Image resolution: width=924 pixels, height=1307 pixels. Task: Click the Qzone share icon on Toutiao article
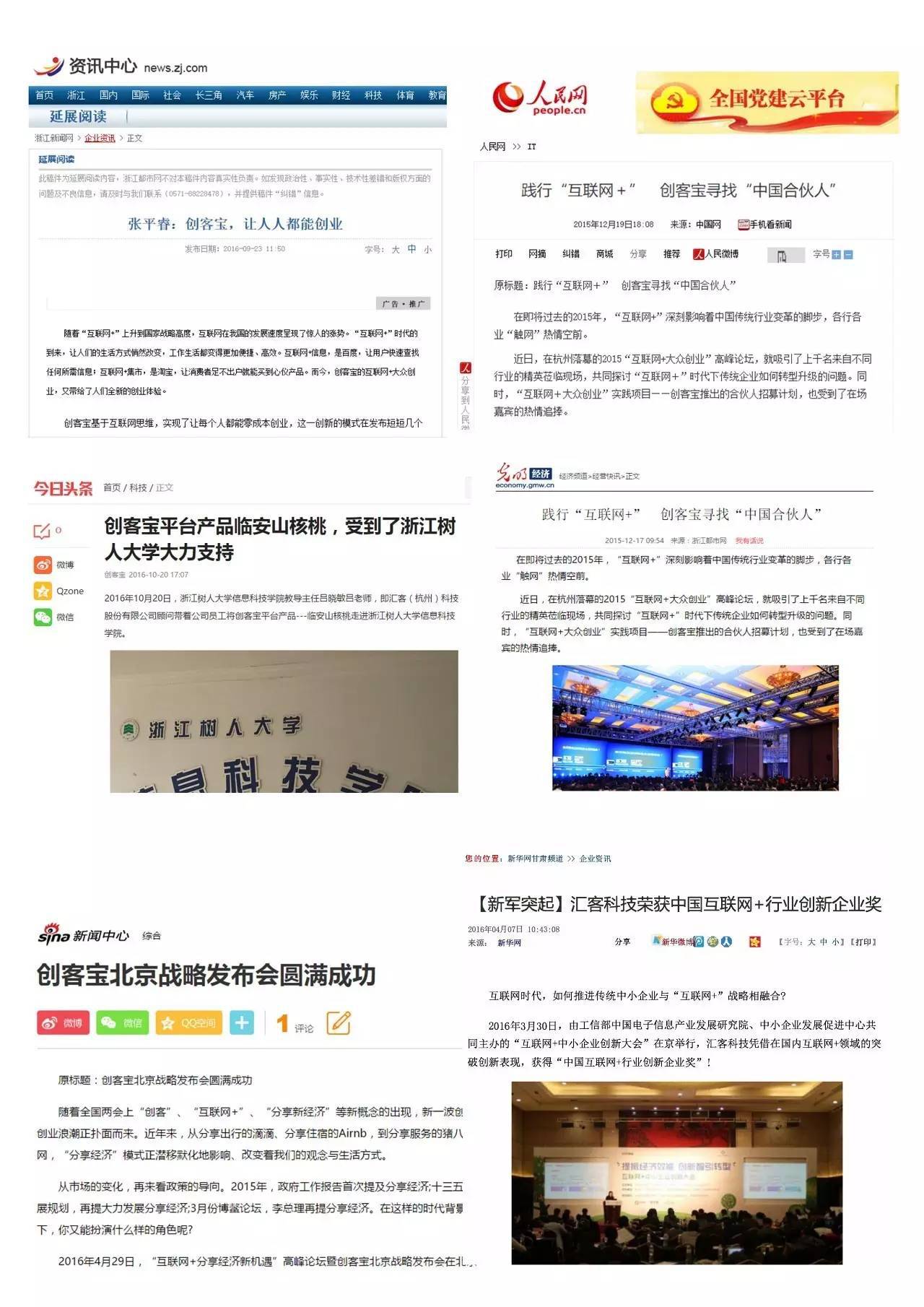(x=43, y=590)
